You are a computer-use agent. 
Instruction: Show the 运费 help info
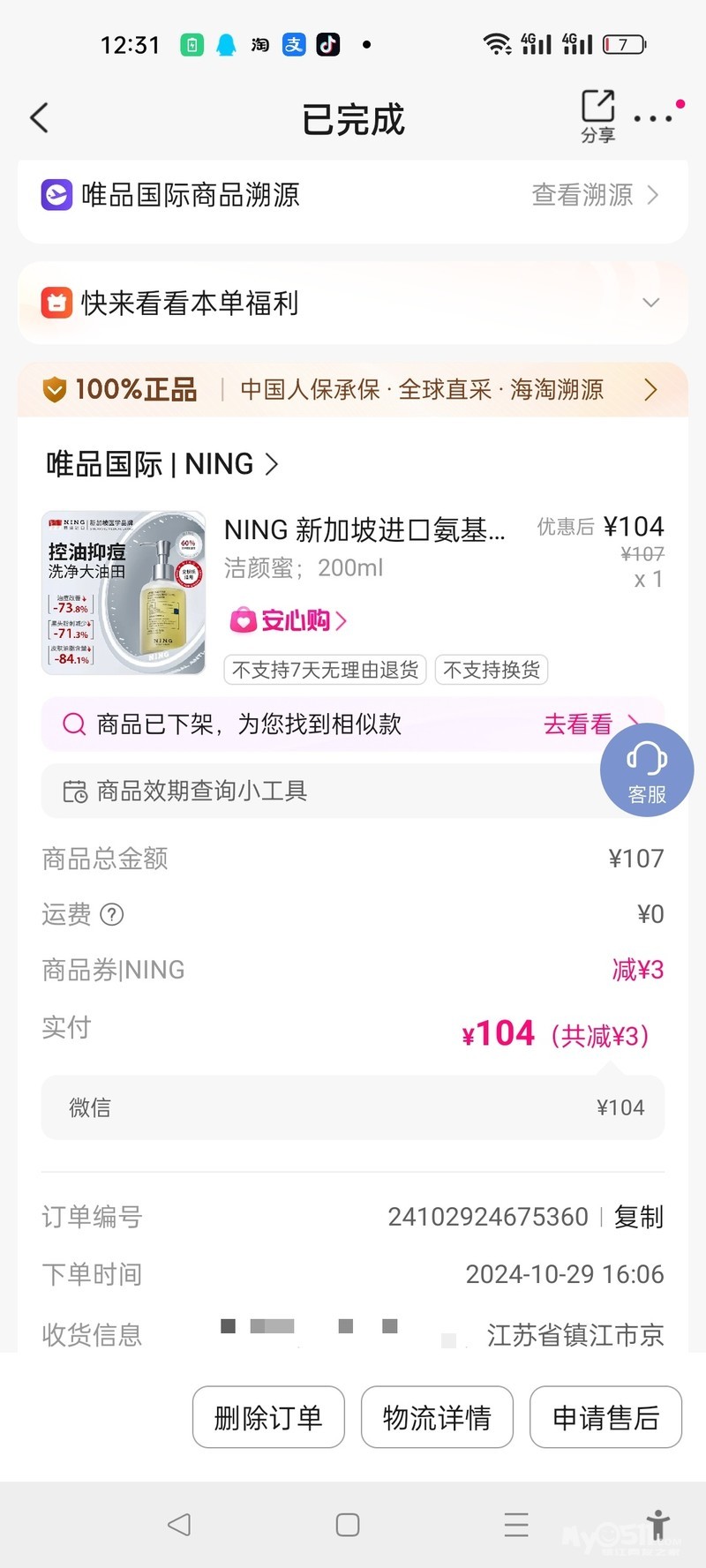112,914
